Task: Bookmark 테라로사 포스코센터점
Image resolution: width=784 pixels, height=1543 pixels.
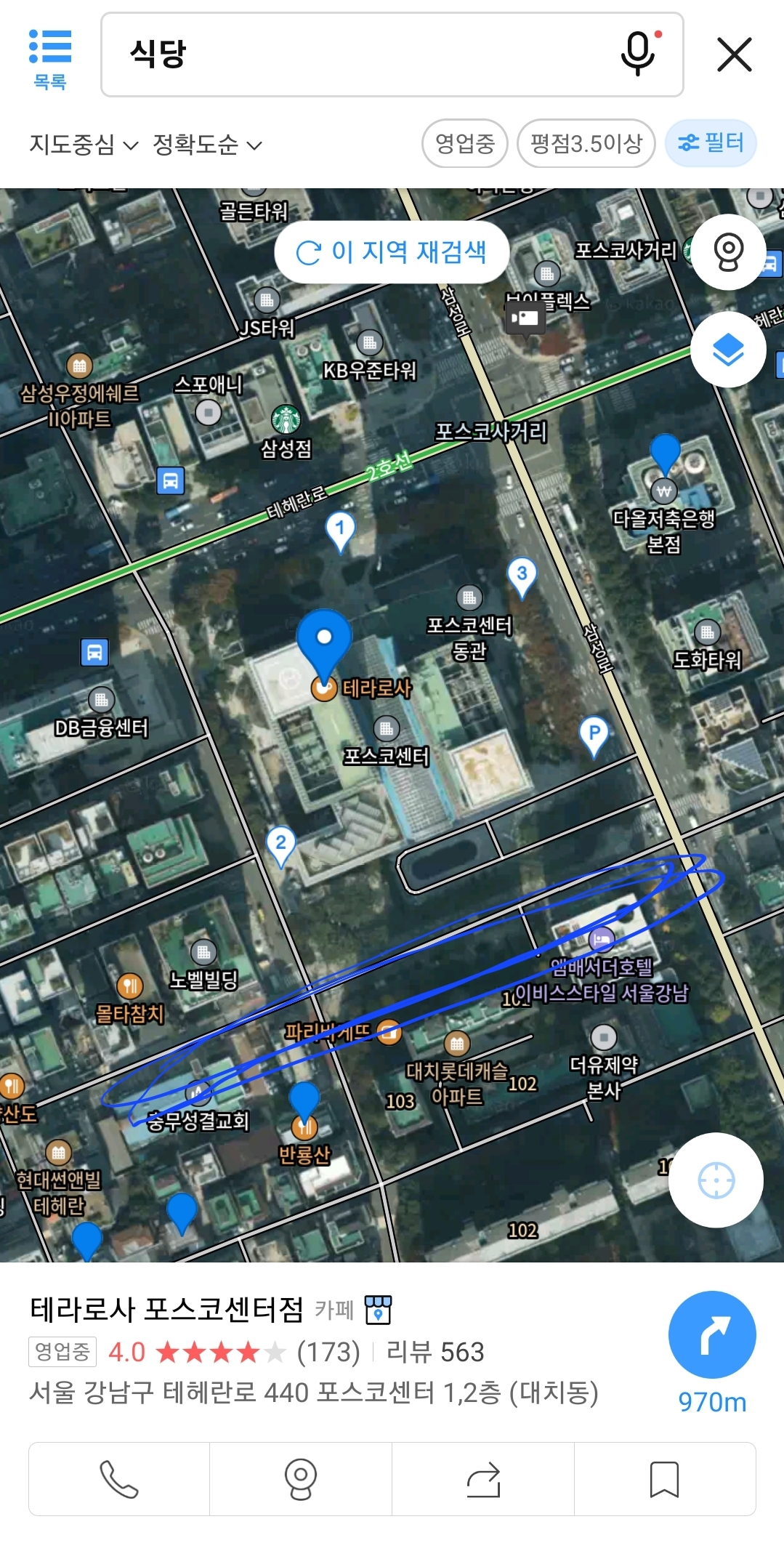Action: pyautogui.click(x=664, y=1479)
